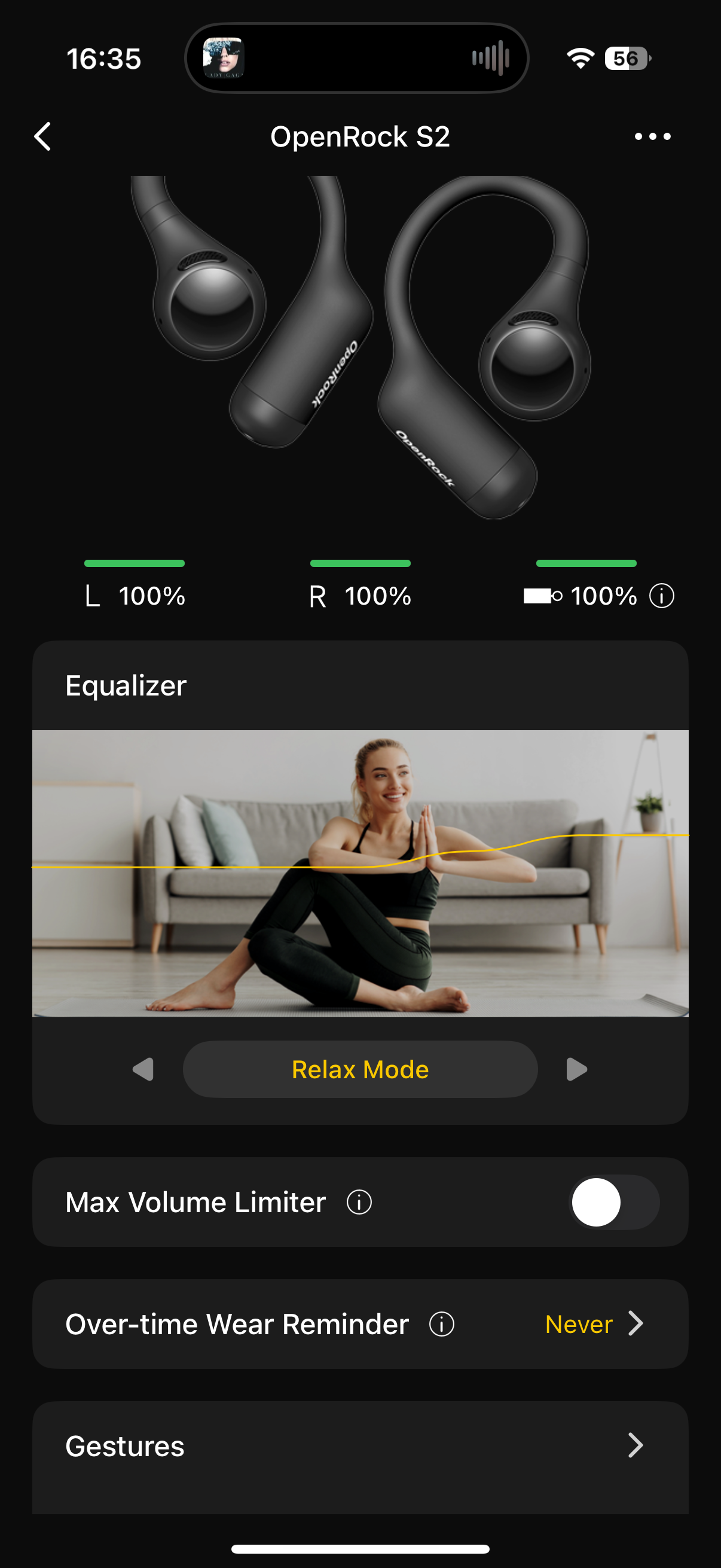Tap the Relax Mode button
The height and width of the screenshot is (1568, 721).
[360, 1069]
